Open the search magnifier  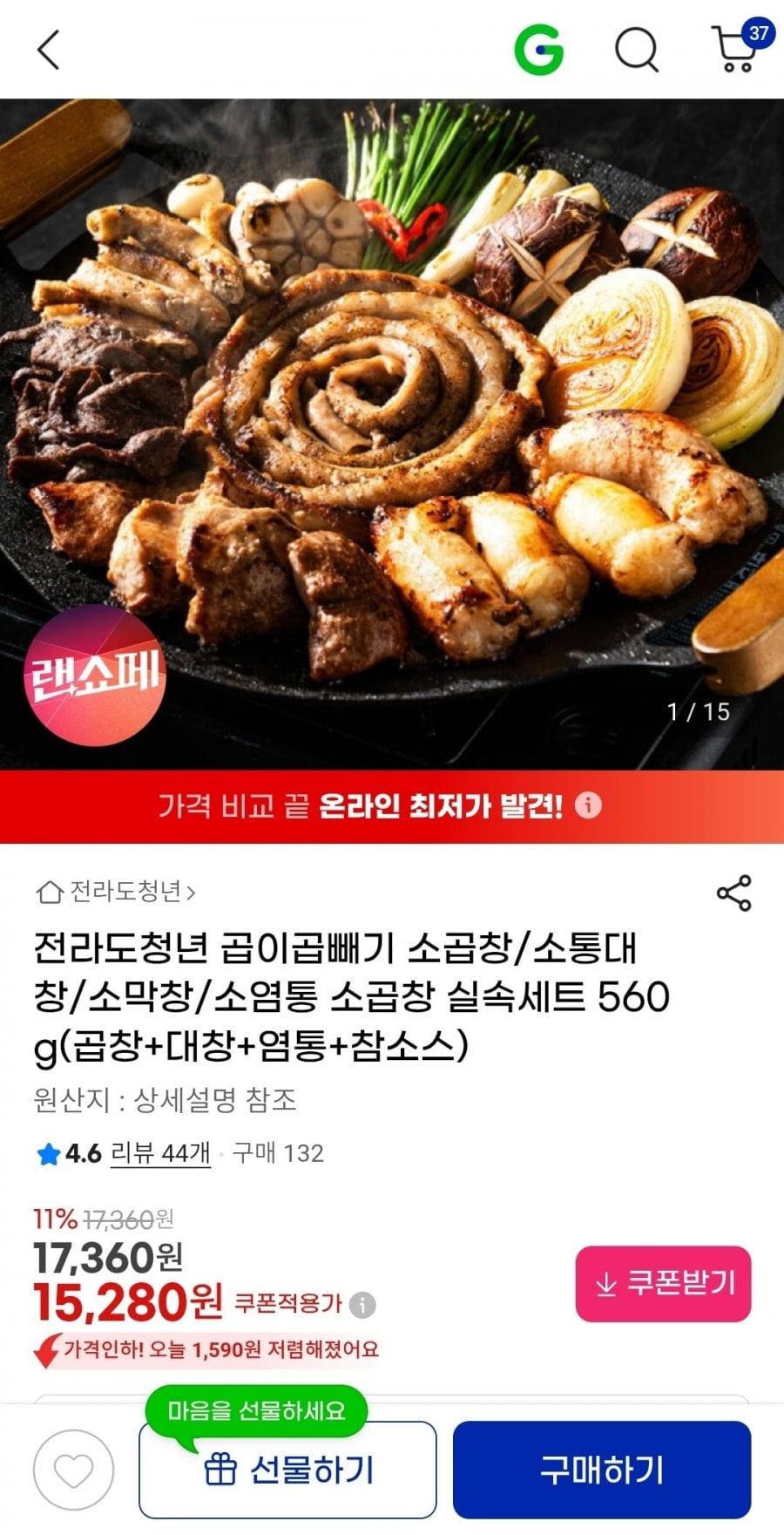(x=637, y=50)
